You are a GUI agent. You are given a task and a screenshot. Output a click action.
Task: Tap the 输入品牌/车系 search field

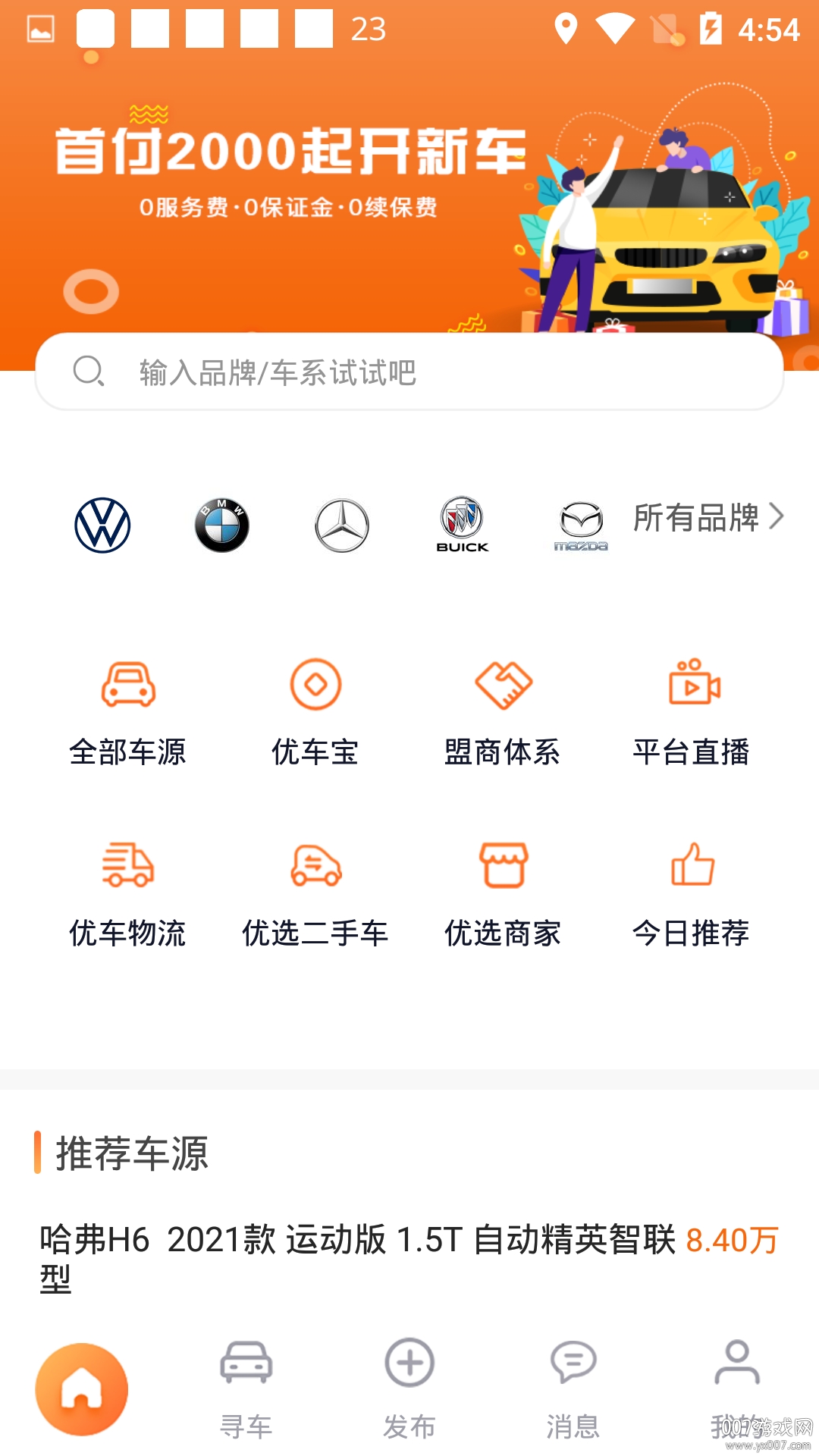click(409, 372)
